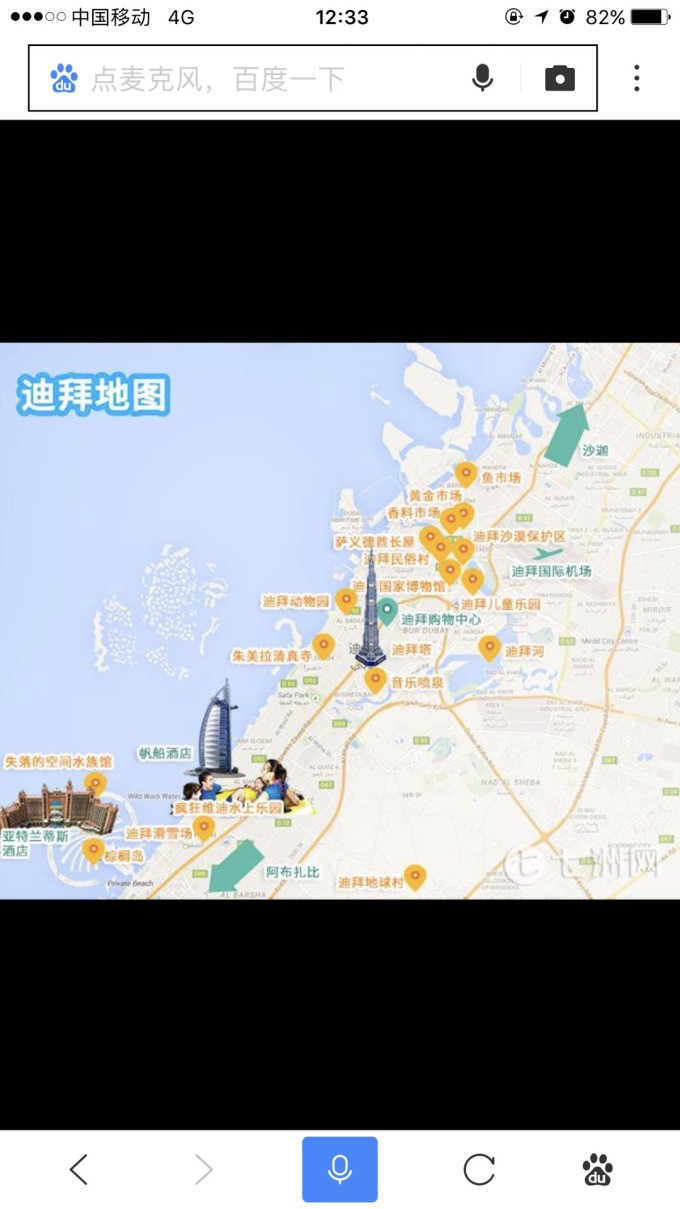The width and height of the screenshot is (680, 1209).
Task: Open Baidu home via paw icon
Action: tap(597, 1169)
